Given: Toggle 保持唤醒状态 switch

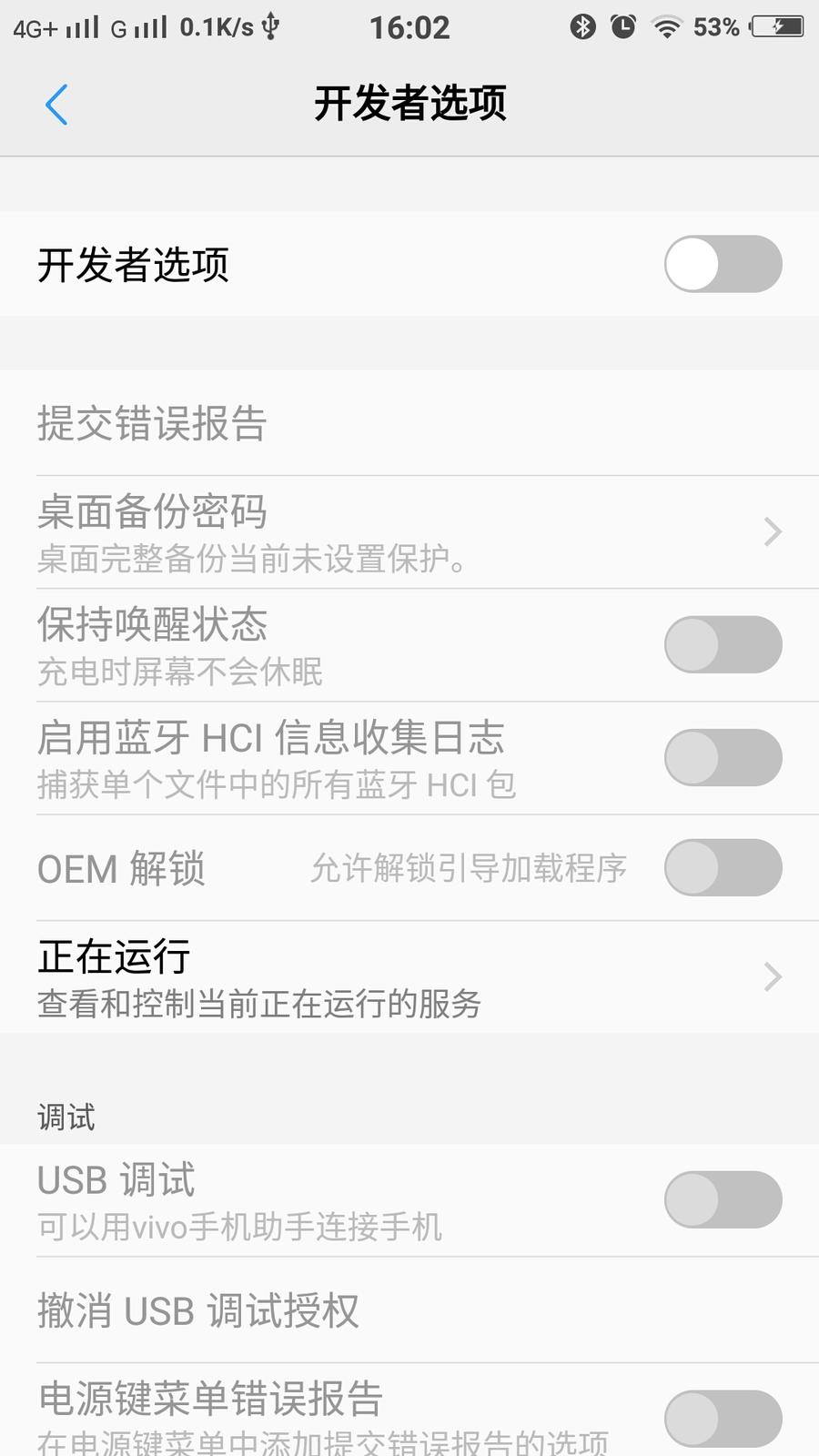Looking at the screenshot, I should pyautogui.click(x=723, y=644).
